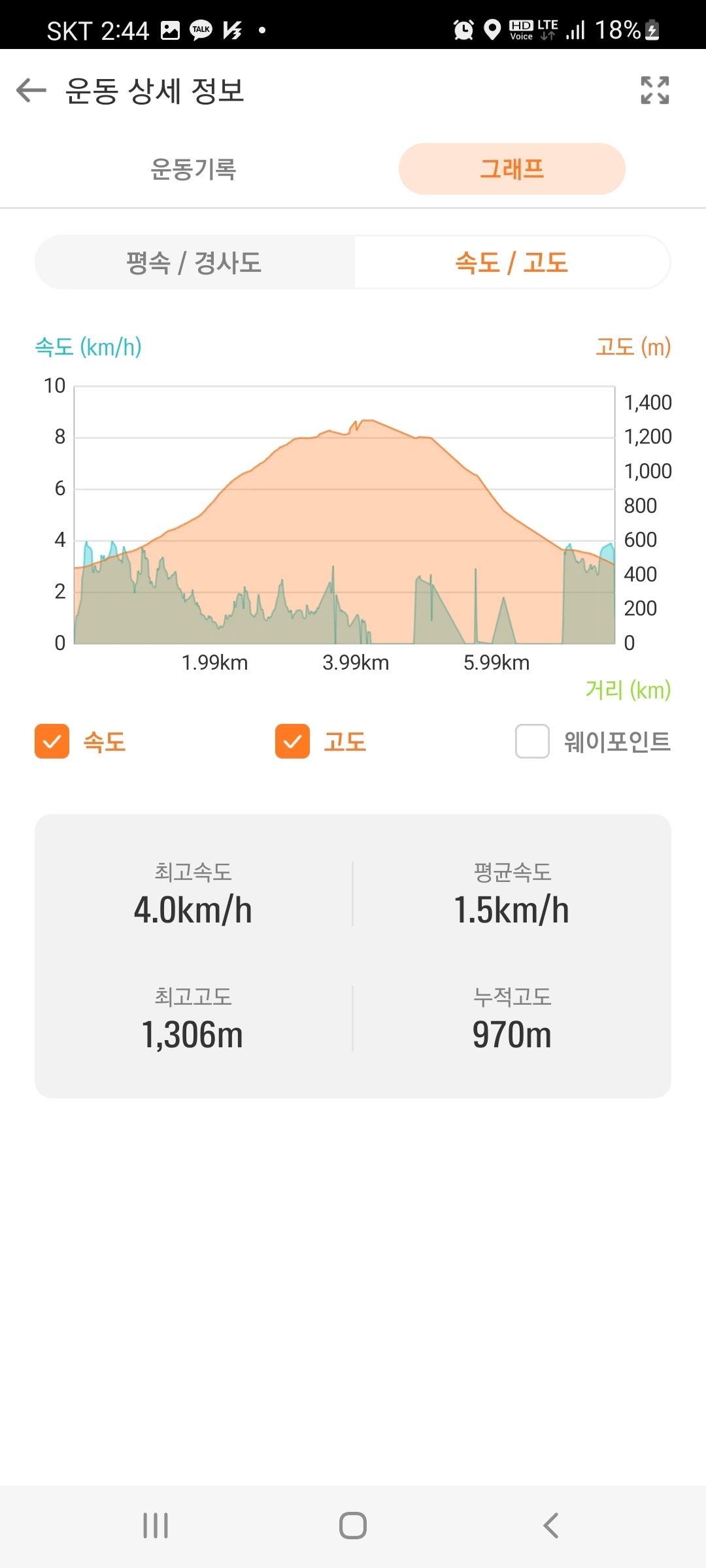Expand the graph to fullscreen
Image resolution: width=706 pixels, height=1568 pixels.
click(x=654, y=90)
